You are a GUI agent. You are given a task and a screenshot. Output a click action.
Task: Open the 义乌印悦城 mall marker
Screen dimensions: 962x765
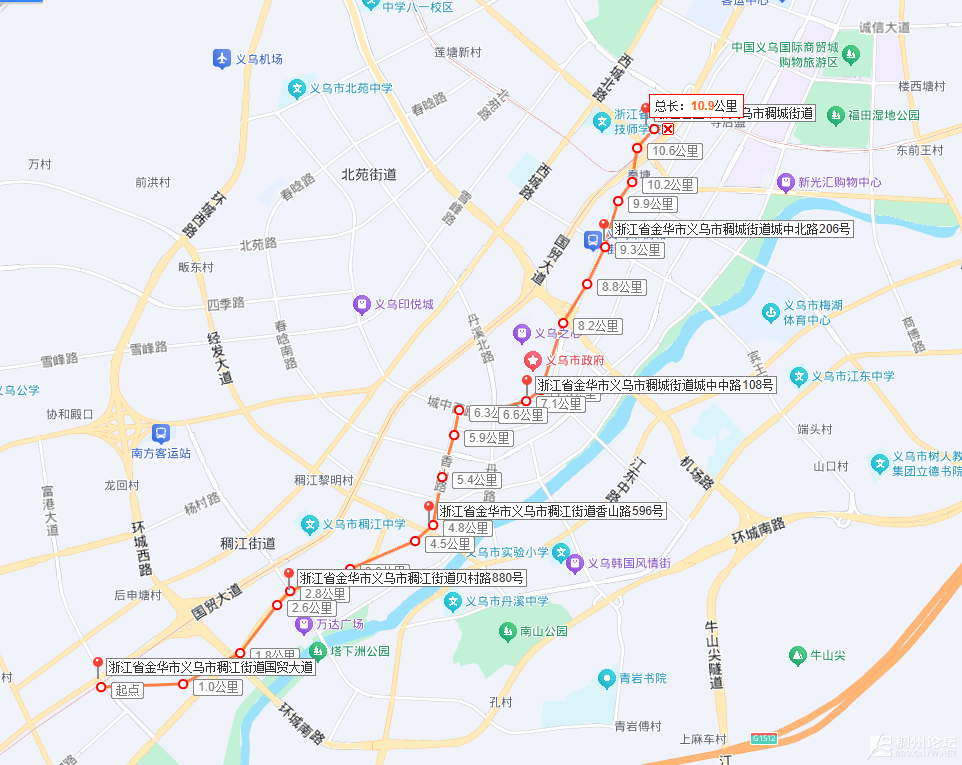361,303
